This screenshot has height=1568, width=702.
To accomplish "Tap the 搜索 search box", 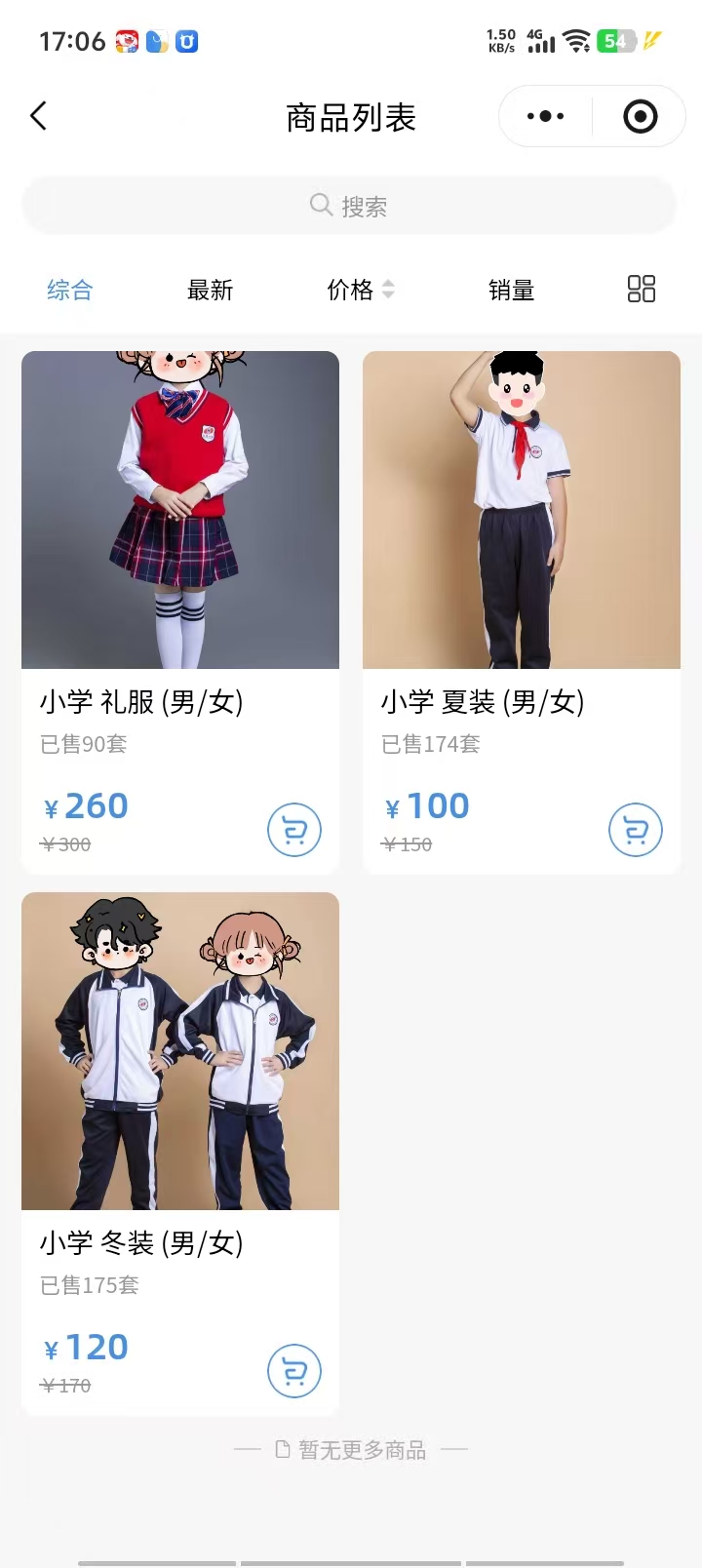I will click(349, 206).
